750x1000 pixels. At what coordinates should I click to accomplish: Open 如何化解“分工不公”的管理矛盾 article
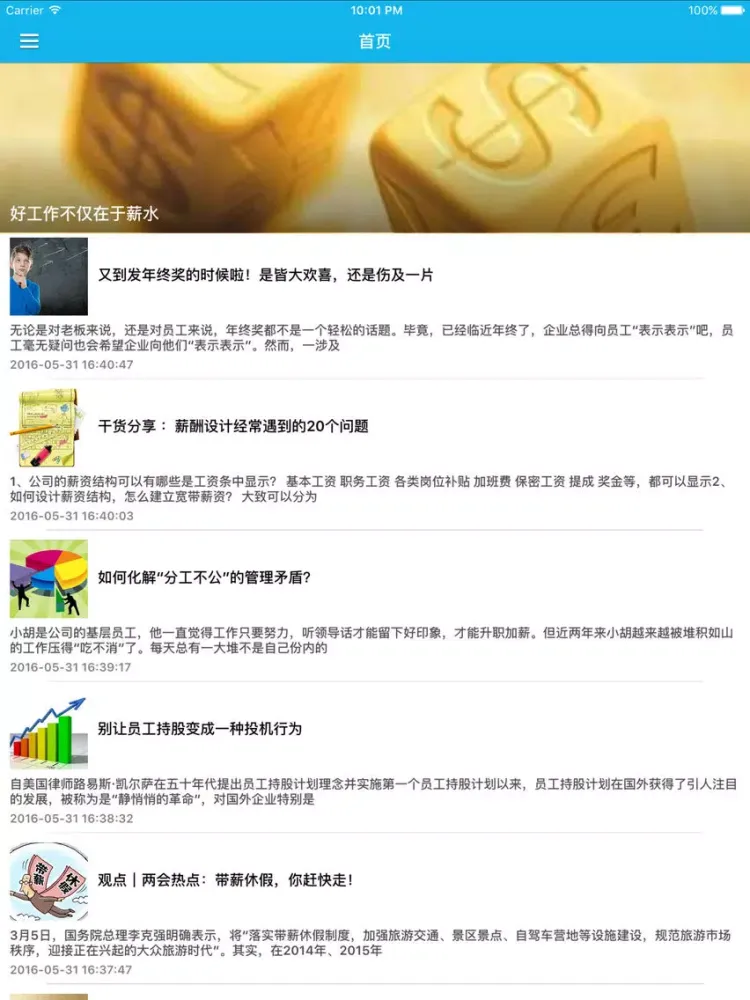click(205, 577)
